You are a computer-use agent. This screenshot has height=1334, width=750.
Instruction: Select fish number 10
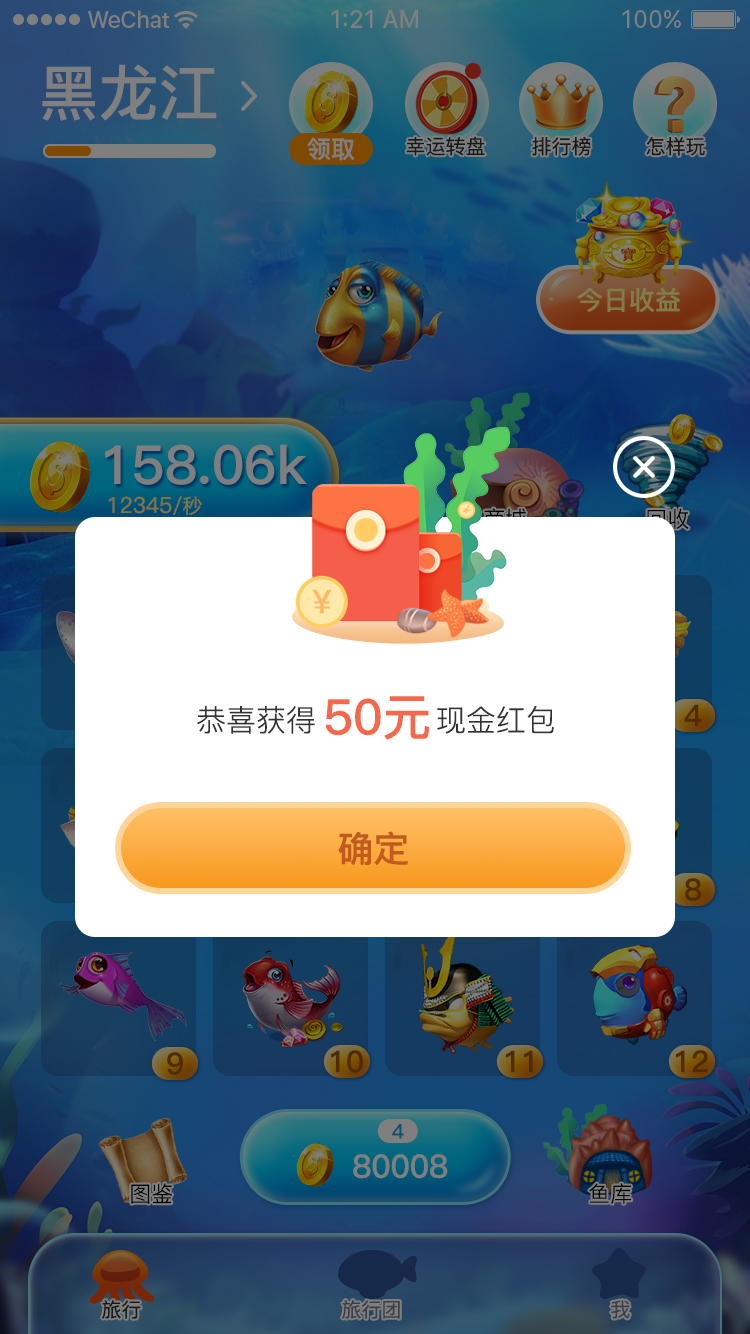pyautogui.click(x=291, y=998)
